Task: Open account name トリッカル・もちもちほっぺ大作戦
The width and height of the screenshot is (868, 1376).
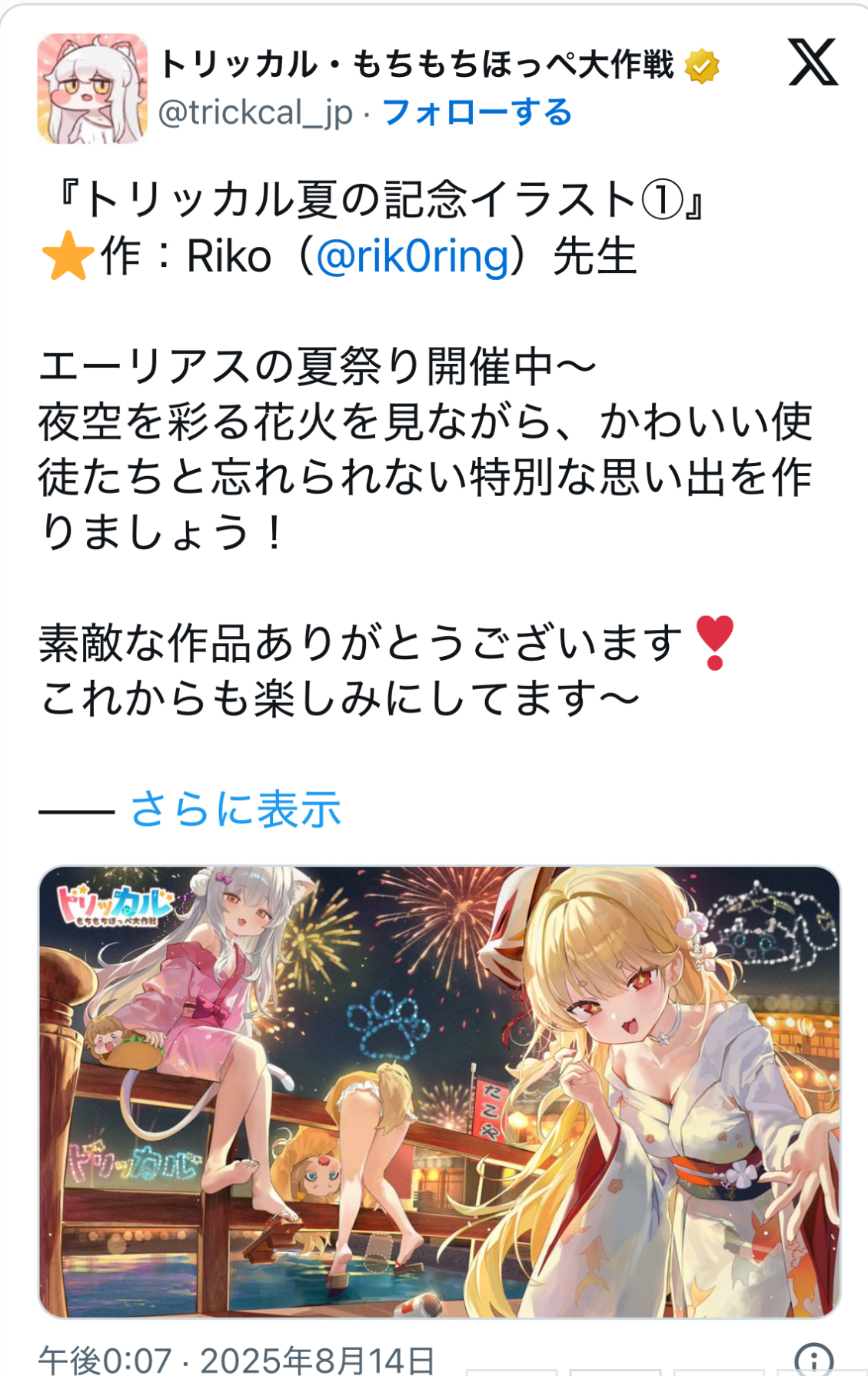Action: (416, 65)
